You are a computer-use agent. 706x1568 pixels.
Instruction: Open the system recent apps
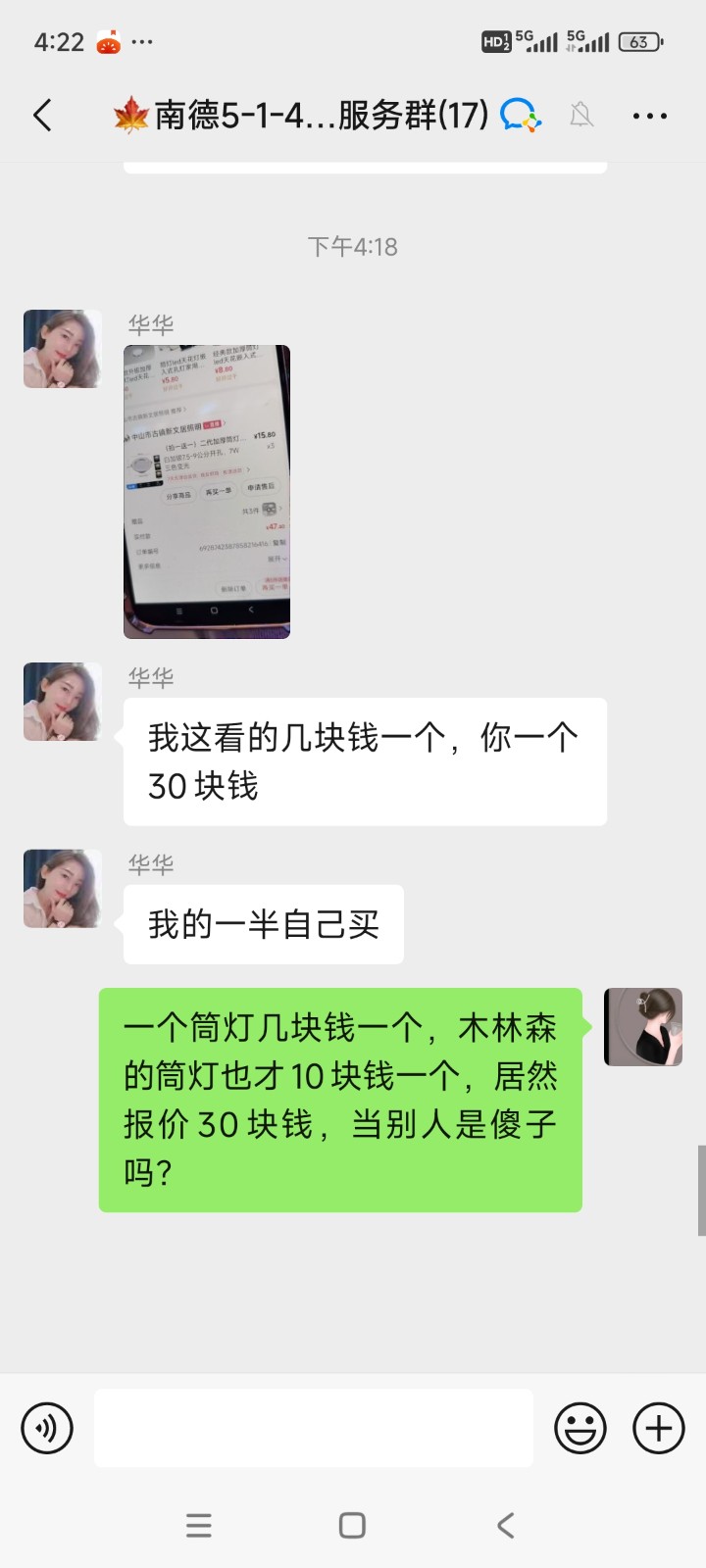point(199,1525)
